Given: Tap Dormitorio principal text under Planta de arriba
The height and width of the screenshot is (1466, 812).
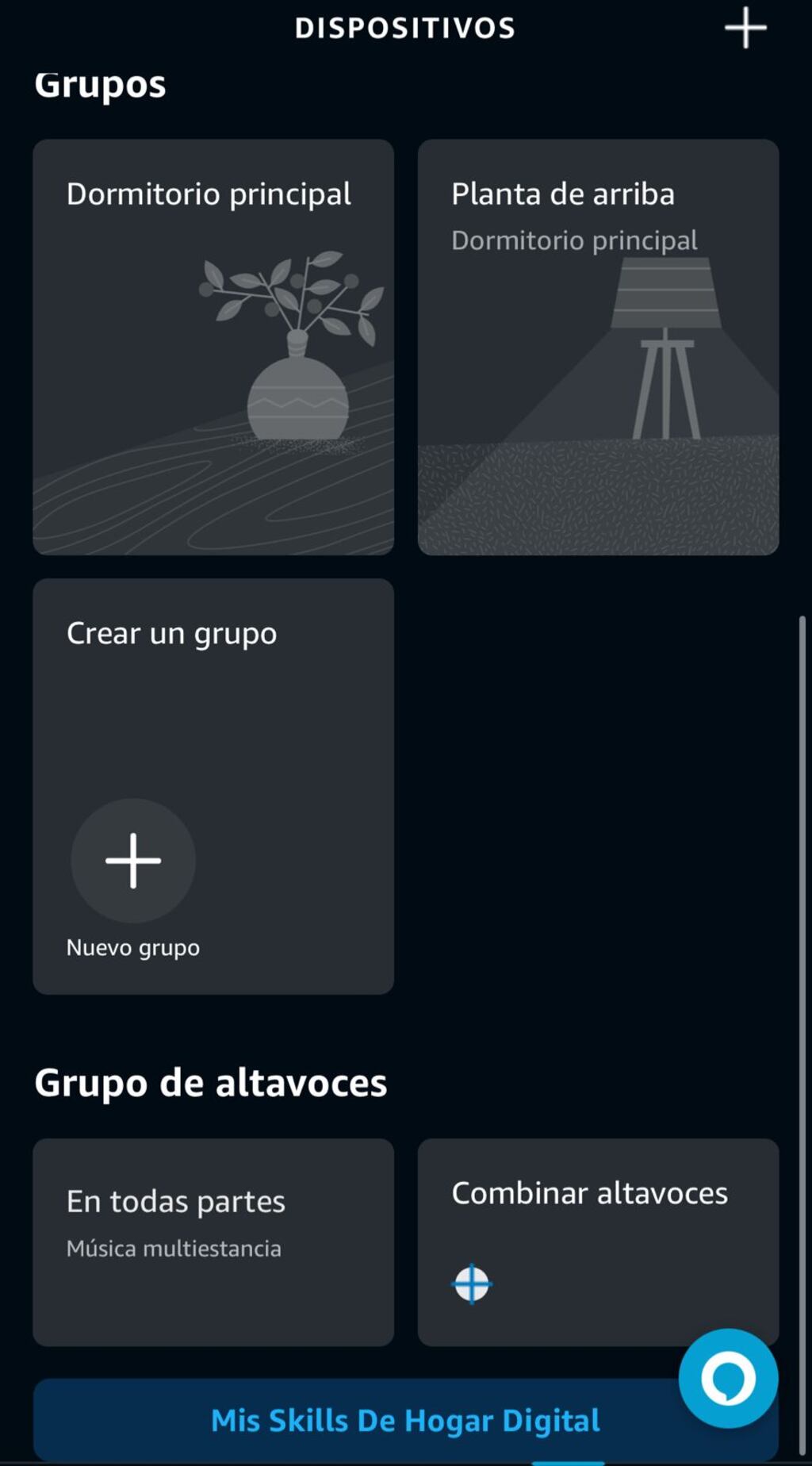Looking at the screenshot, I should pyautogui.click(x=574, y=240).
